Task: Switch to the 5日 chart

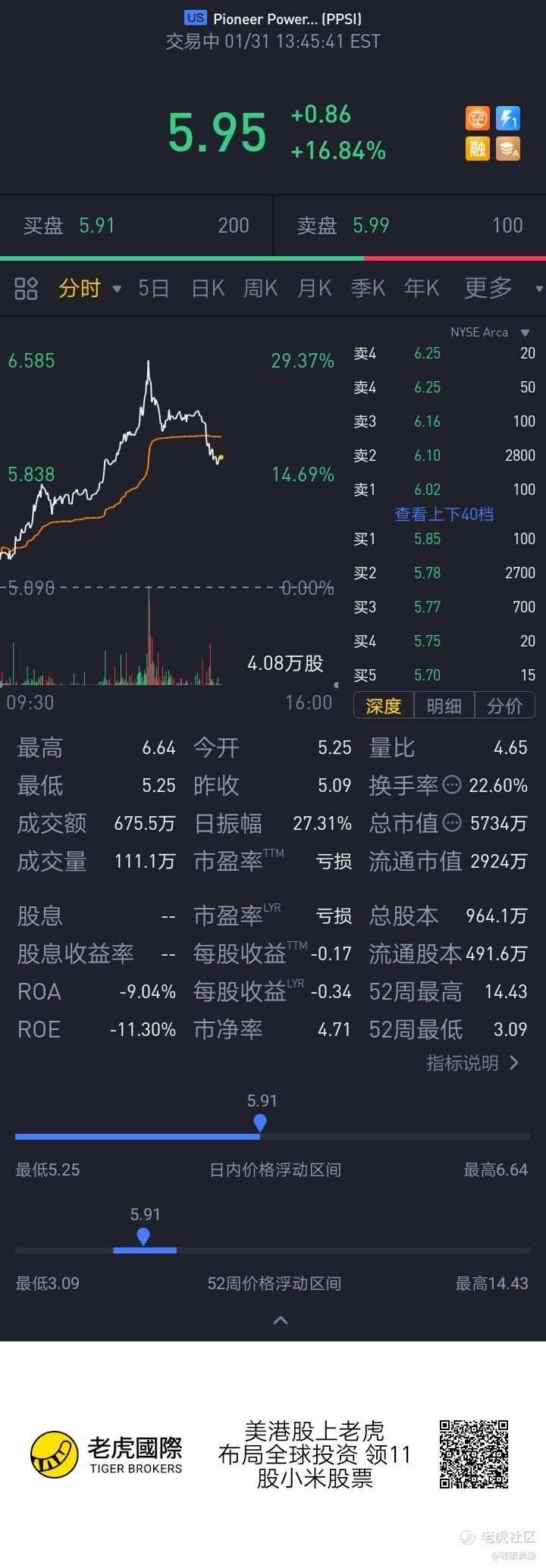Action: pyautogui.click(x=153, y=289)
